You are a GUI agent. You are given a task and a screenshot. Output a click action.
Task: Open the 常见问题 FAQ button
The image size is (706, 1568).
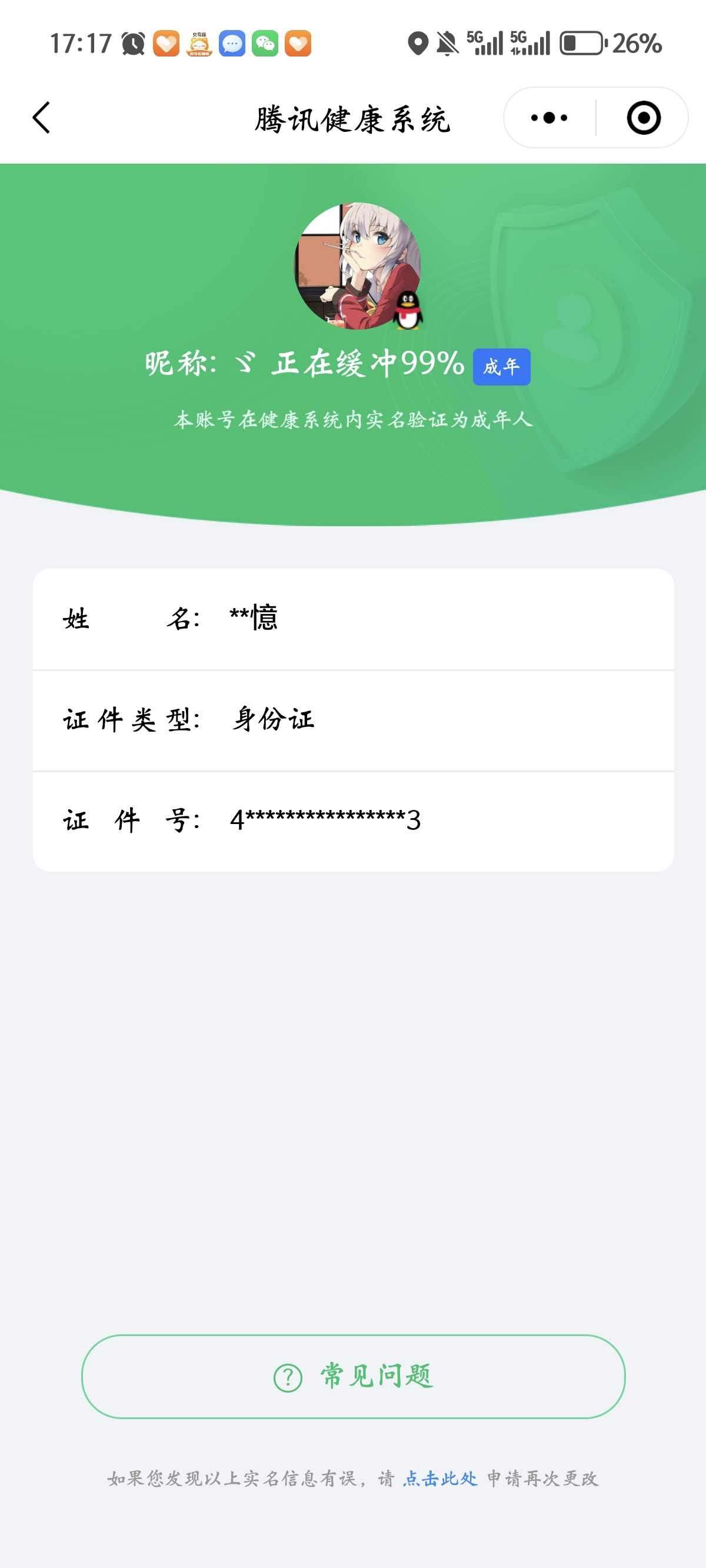pos(353,1376)
